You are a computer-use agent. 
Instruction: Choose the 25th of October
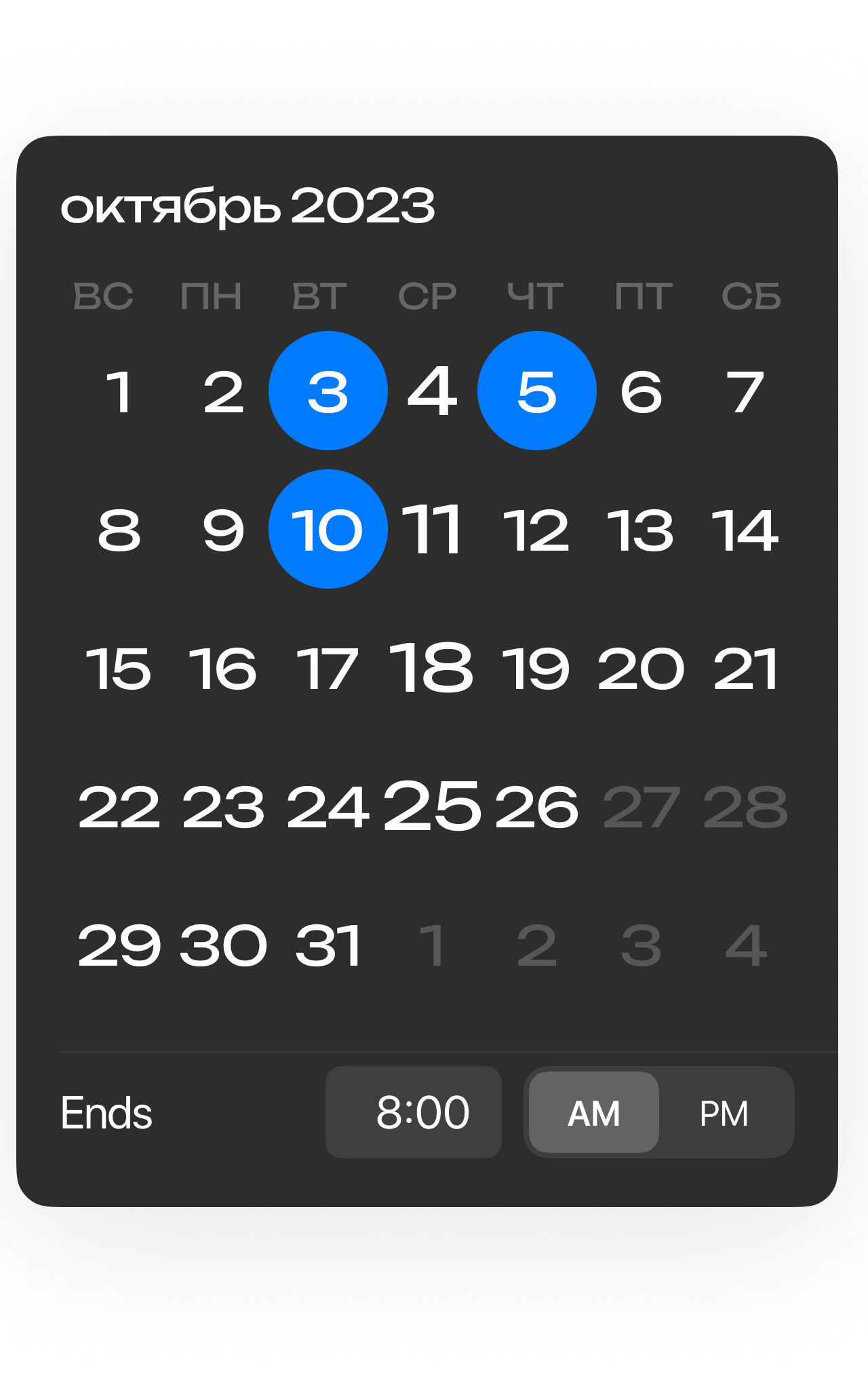[432, 806]
